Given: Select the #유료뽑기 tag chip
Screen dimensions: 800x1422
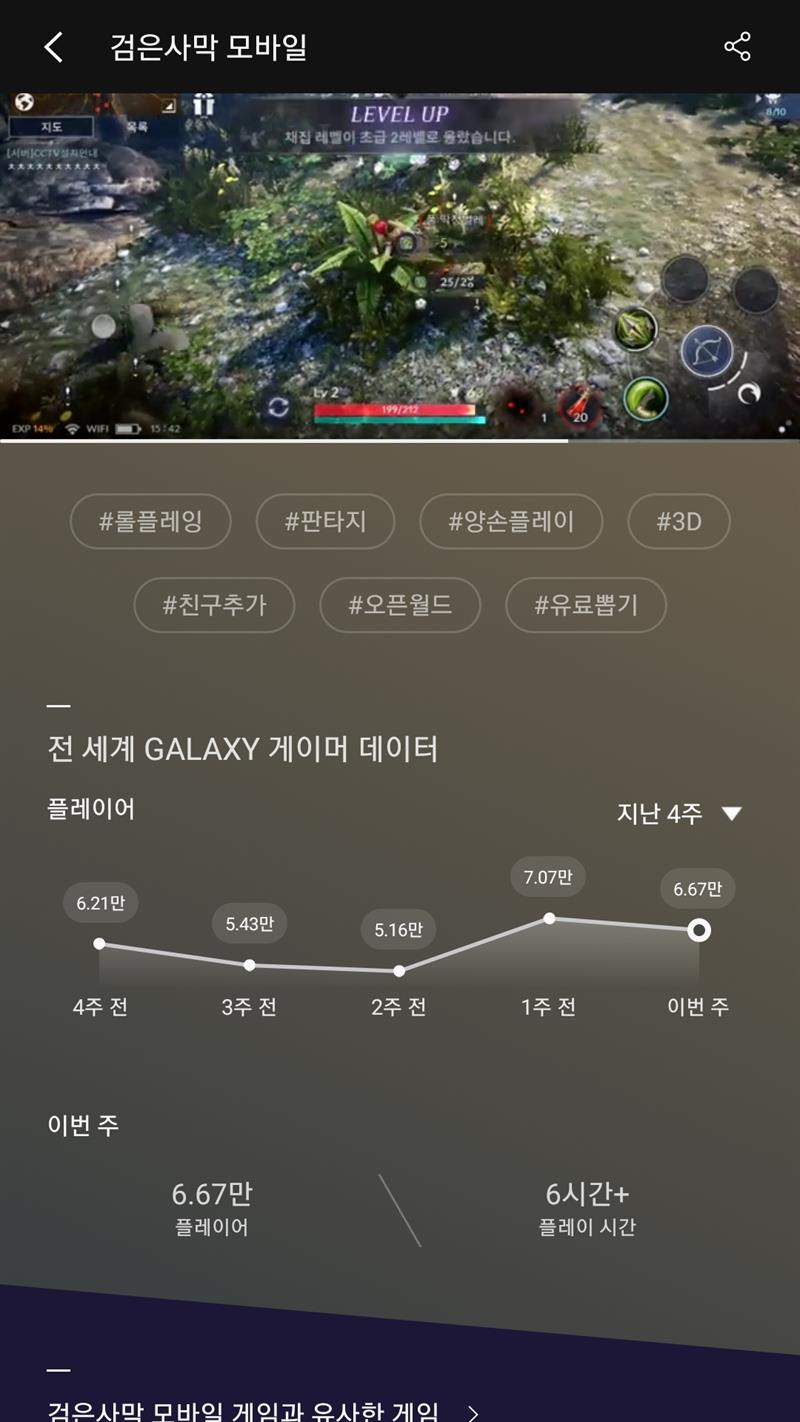Looking at the screenshot, I should pyautogui.click(x=586, y=605).
